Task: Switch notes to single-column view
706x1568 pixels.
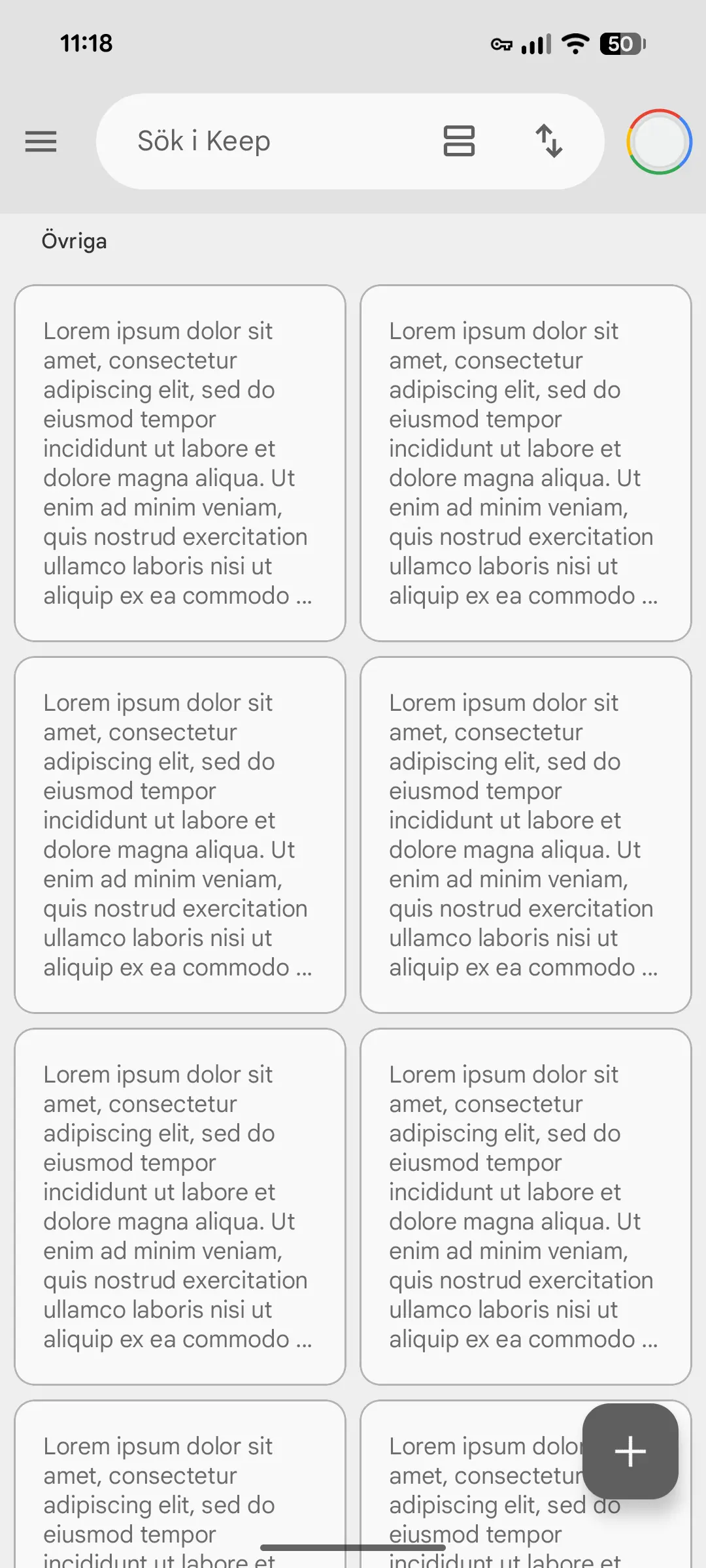Action: [x=459, y=141]
